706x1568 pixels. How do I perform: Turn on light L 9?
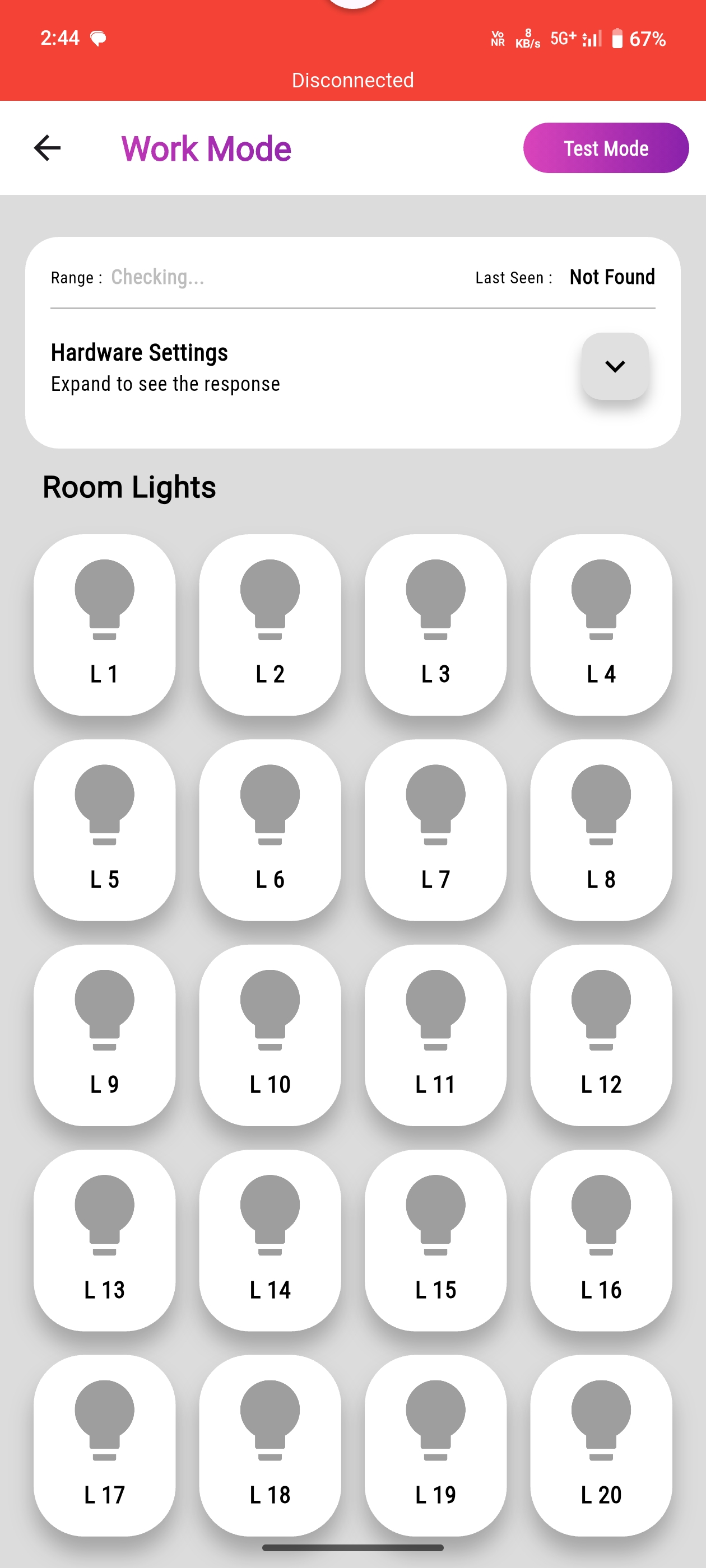[x=104, y=1035]
